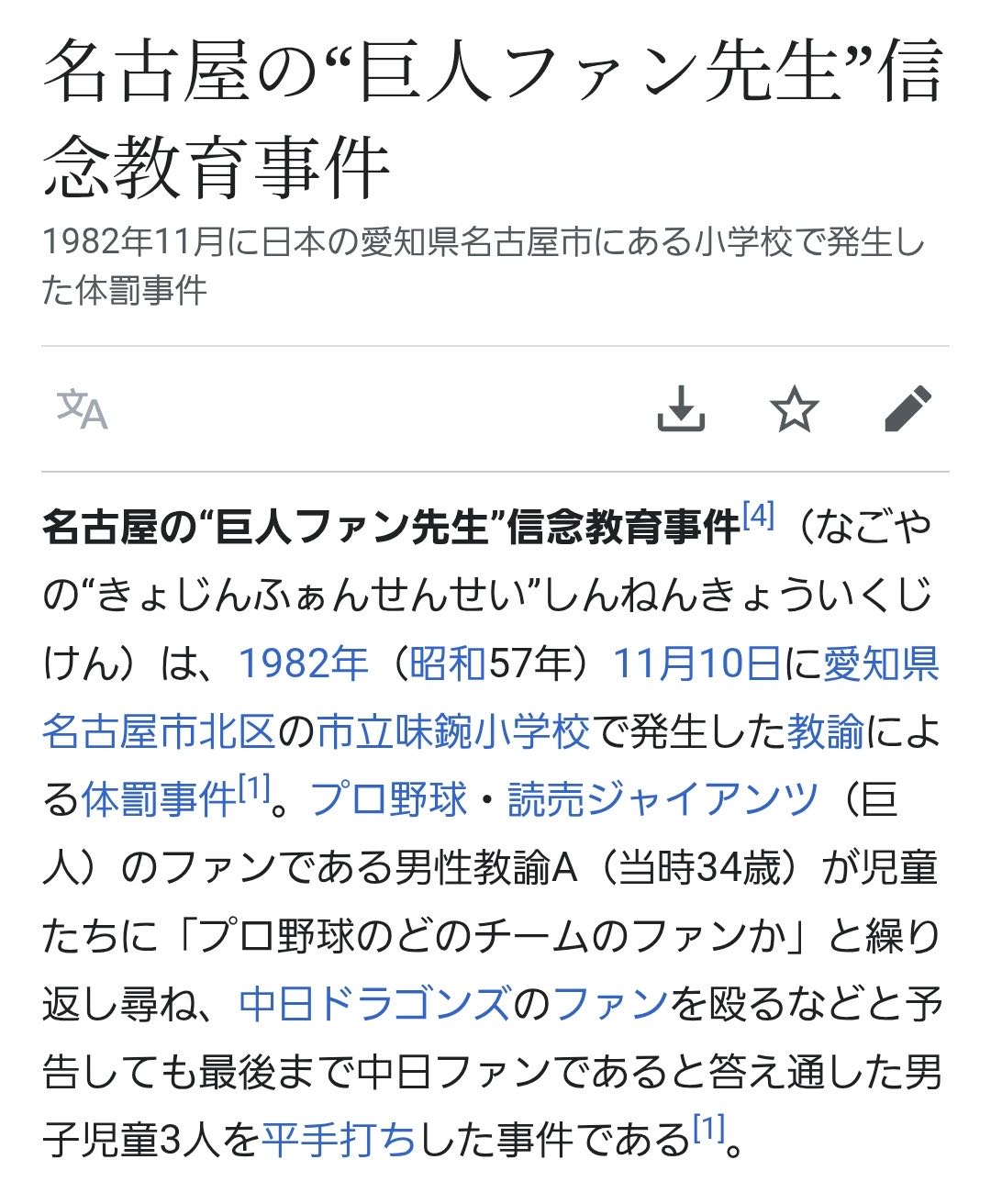
Task: Open the 体罰事件 link
Action: (x=160, y=799)
